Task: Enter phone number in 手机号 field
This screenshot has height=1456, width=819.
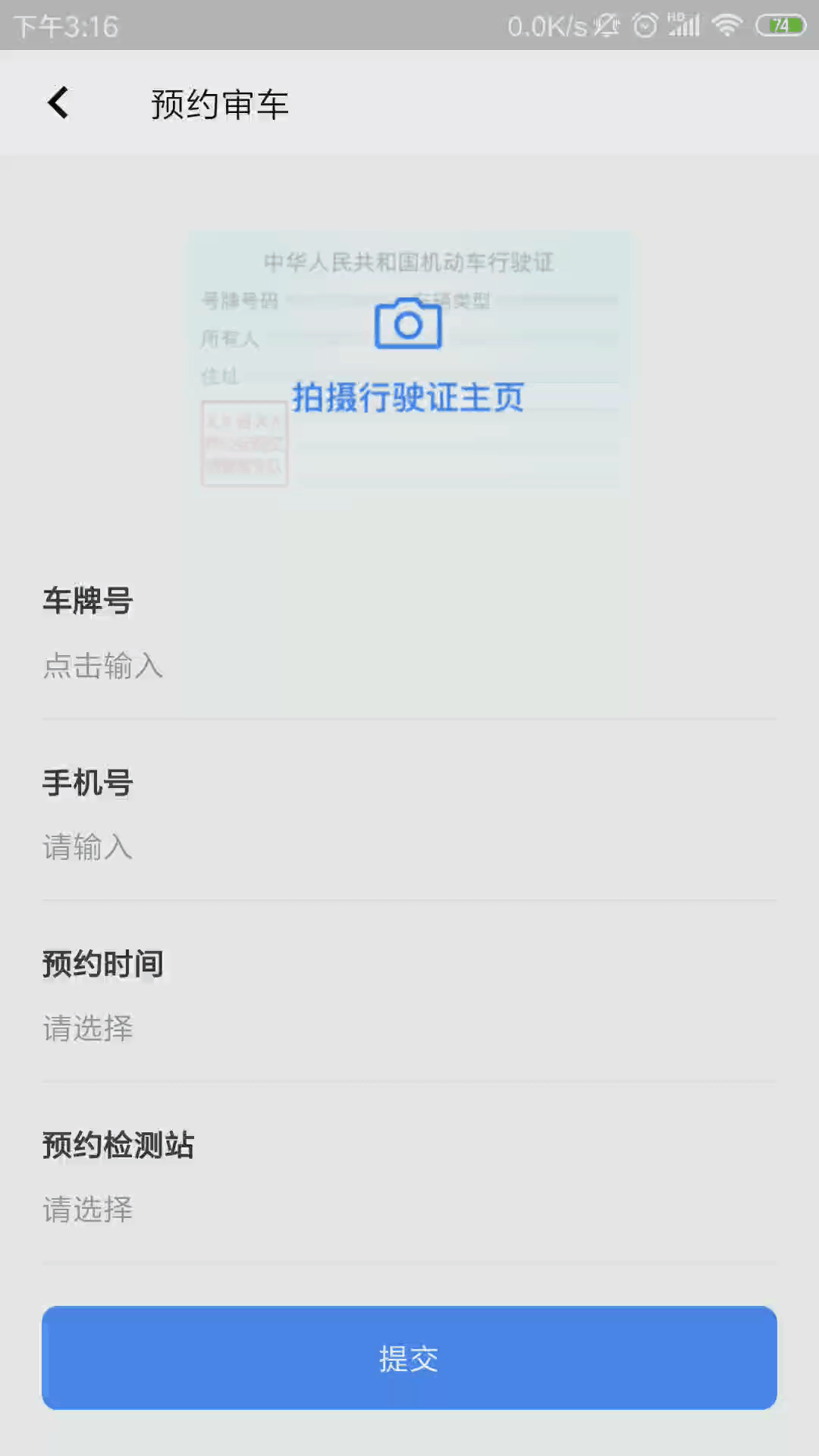Action: (409, 847)
